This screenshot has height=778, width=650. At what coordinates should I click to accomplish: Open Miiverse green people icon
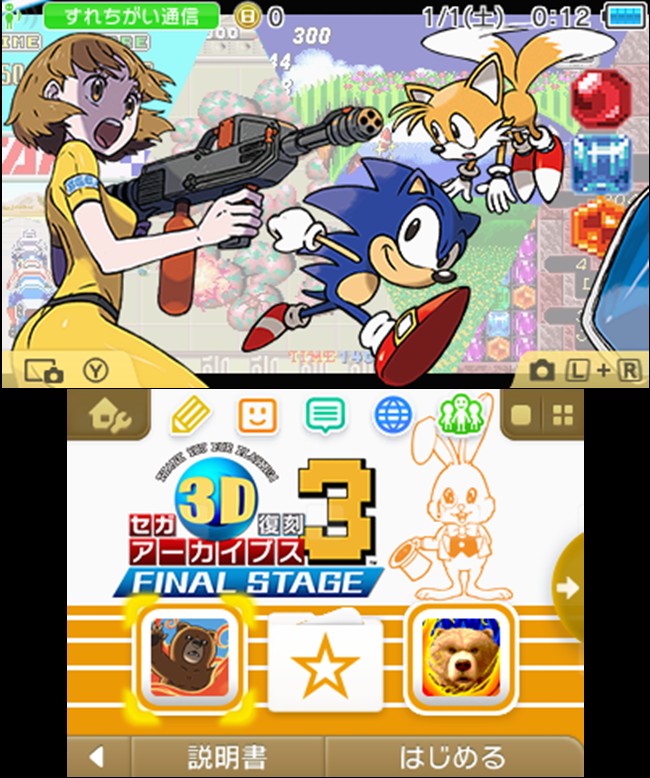[460, 415]
